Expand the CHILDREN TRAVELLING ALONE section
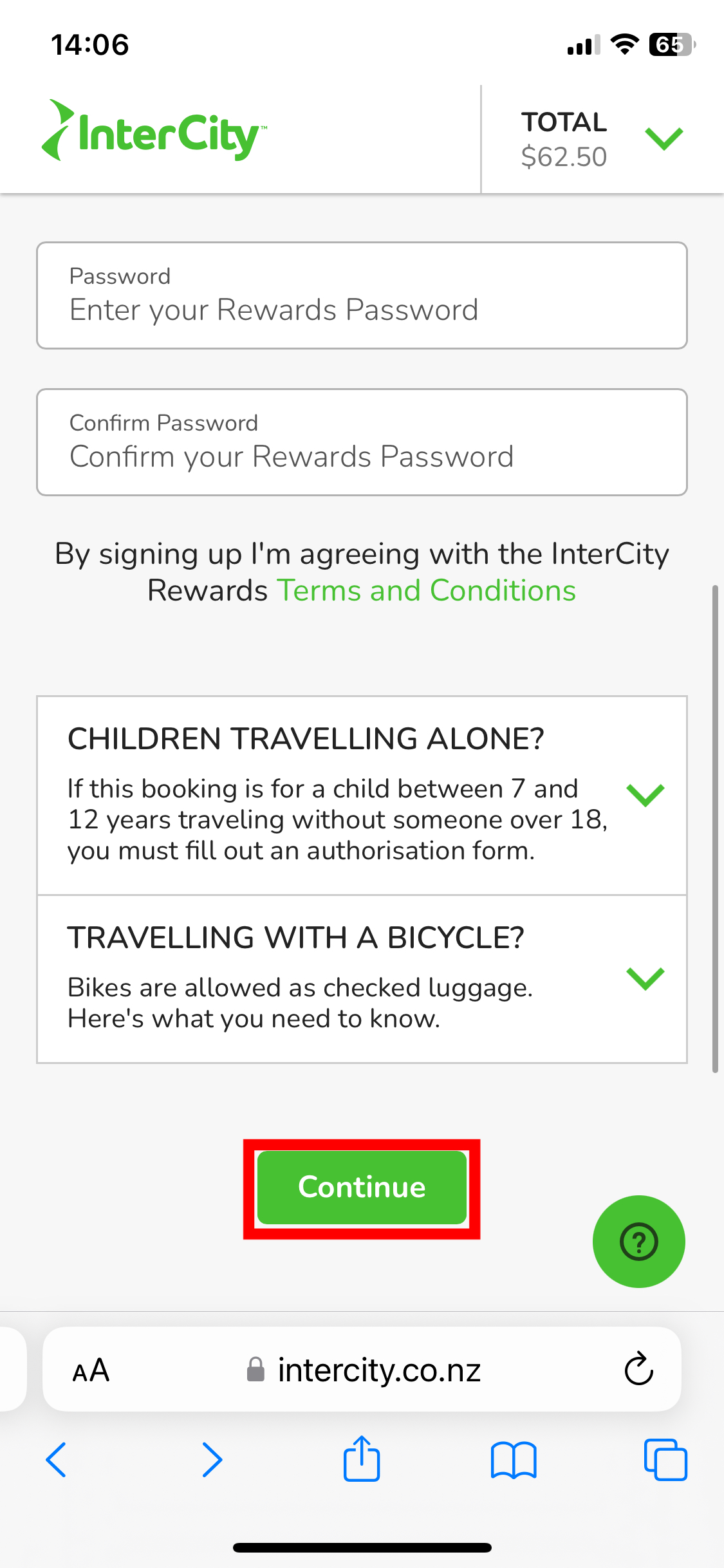The height and width of the screenshot is (1568, 724). (x=645, y=796)
